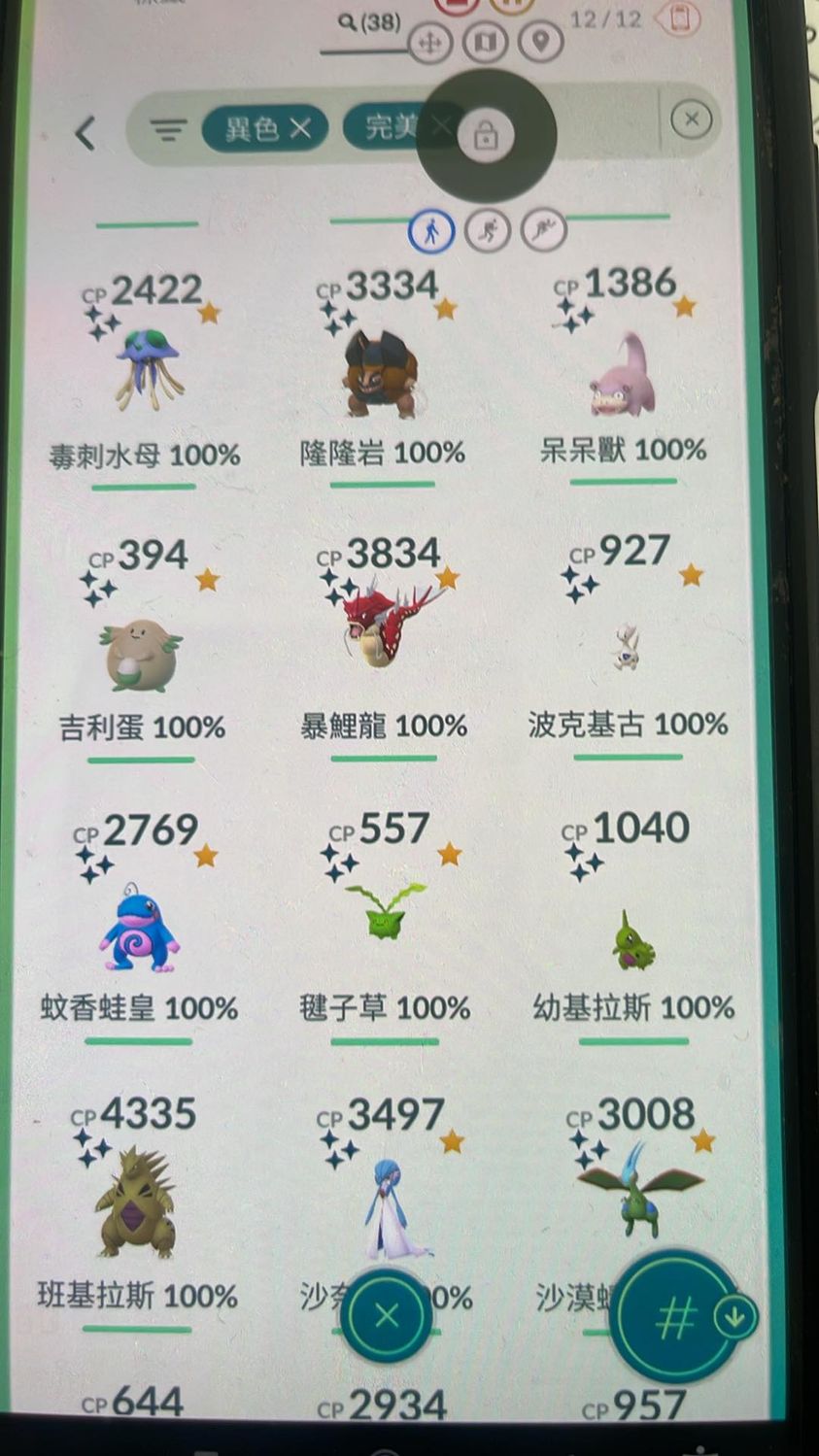Remove the 異色 filter chip

pyautogui.click(x=300, y=128)
